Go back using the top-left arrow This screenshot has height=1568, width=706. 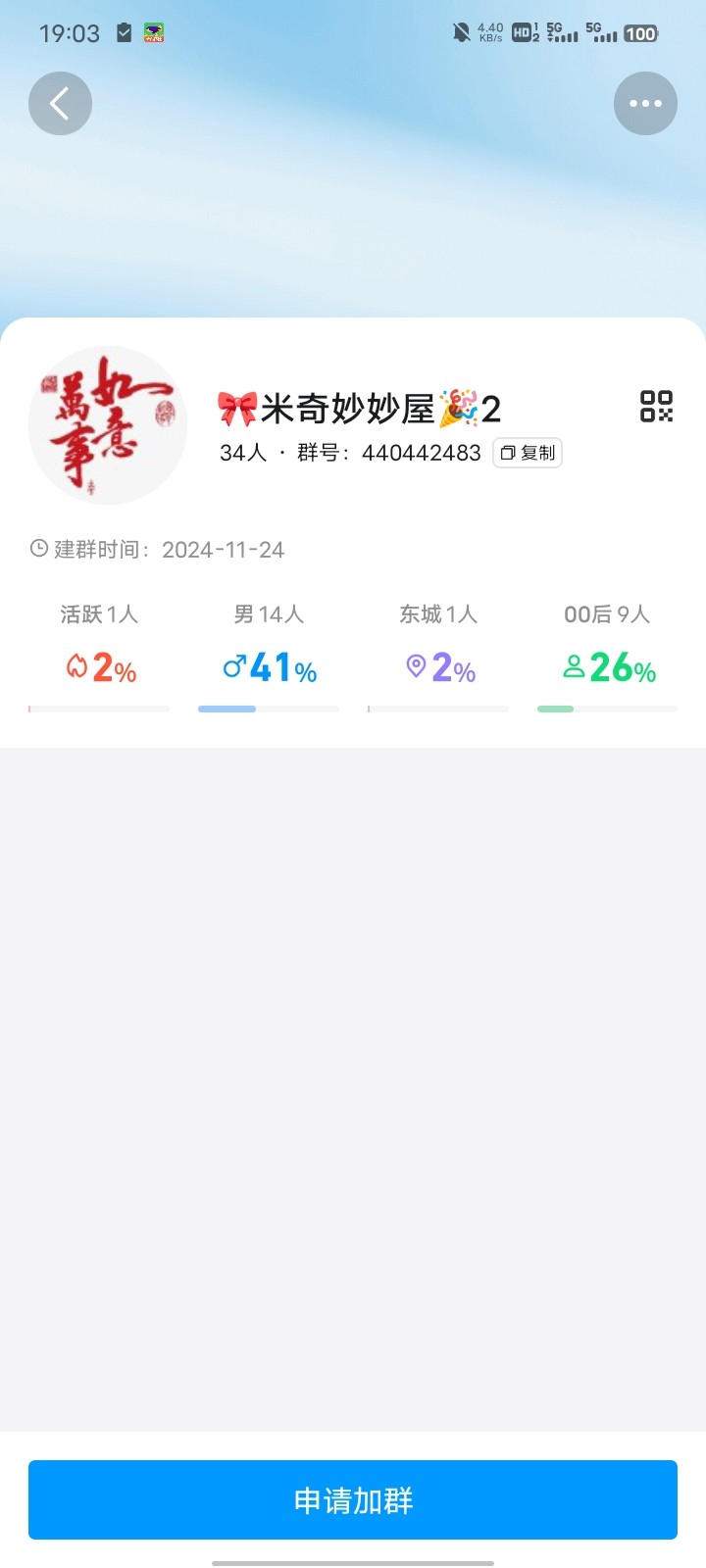60,103
